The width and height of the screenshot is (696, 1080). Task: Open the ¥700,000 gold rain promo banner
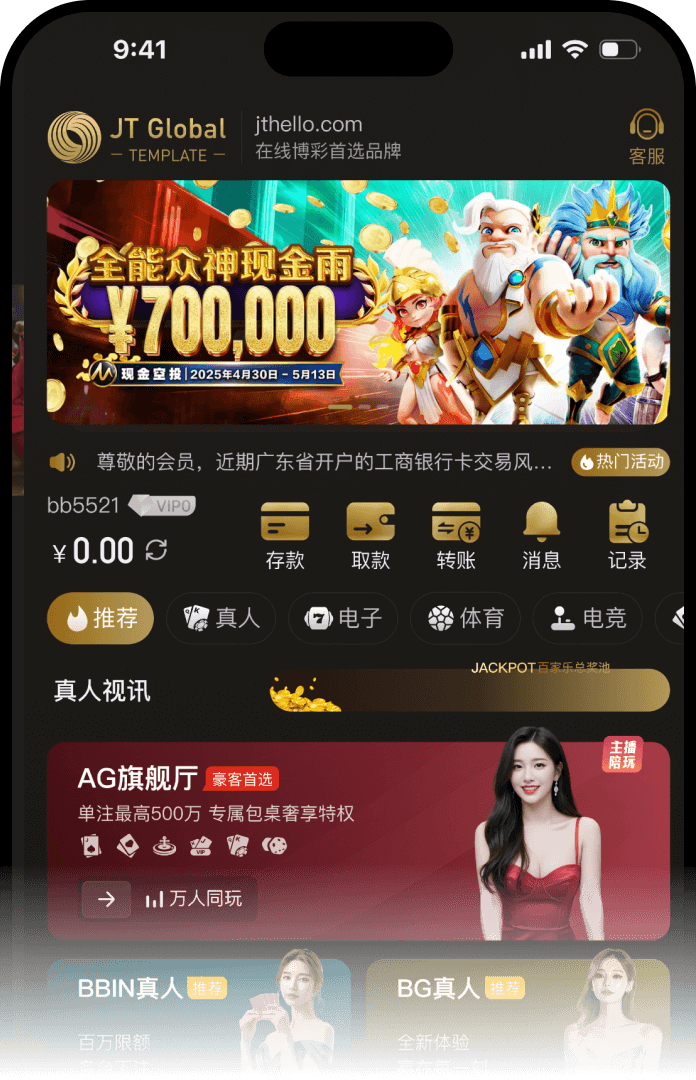[358, 302]
